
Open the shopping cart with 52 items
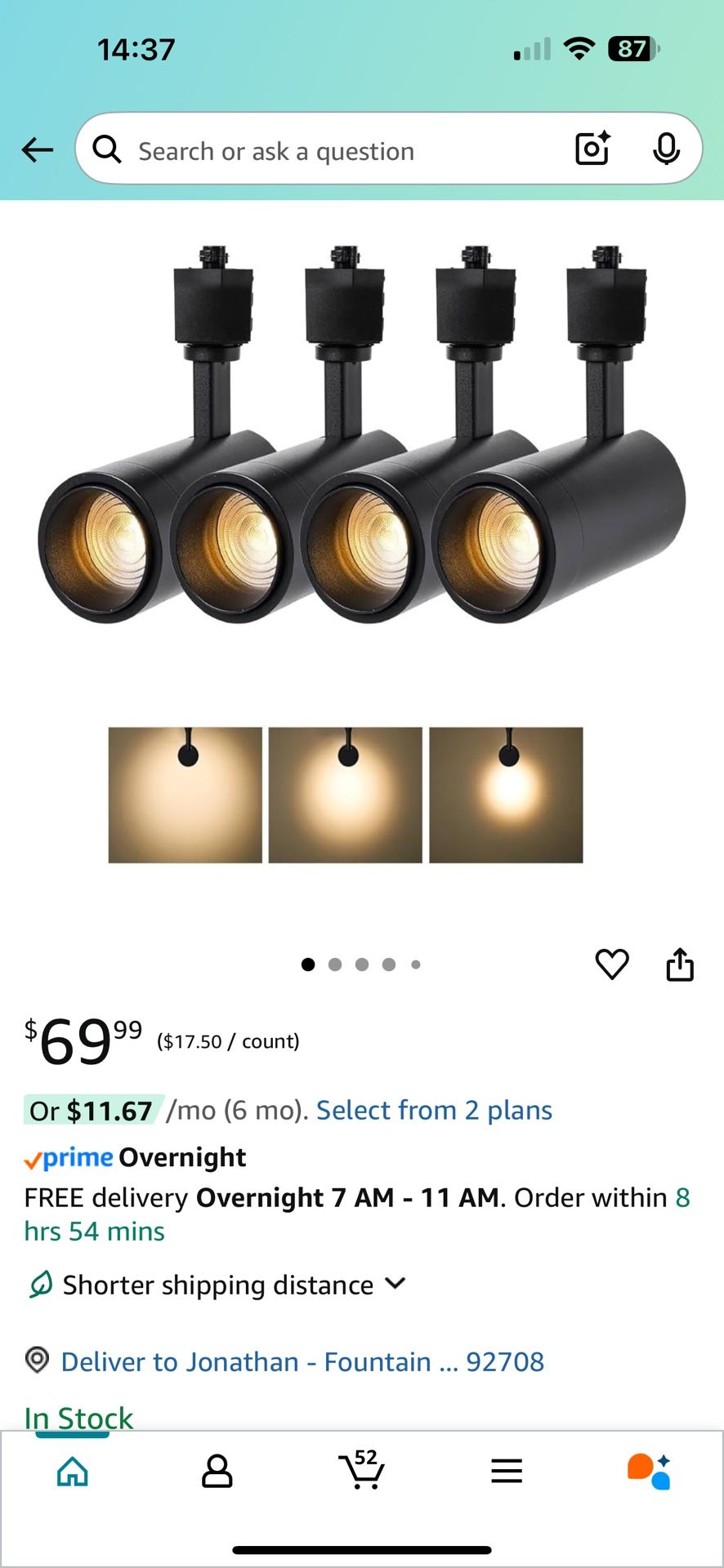[361, 1470]
